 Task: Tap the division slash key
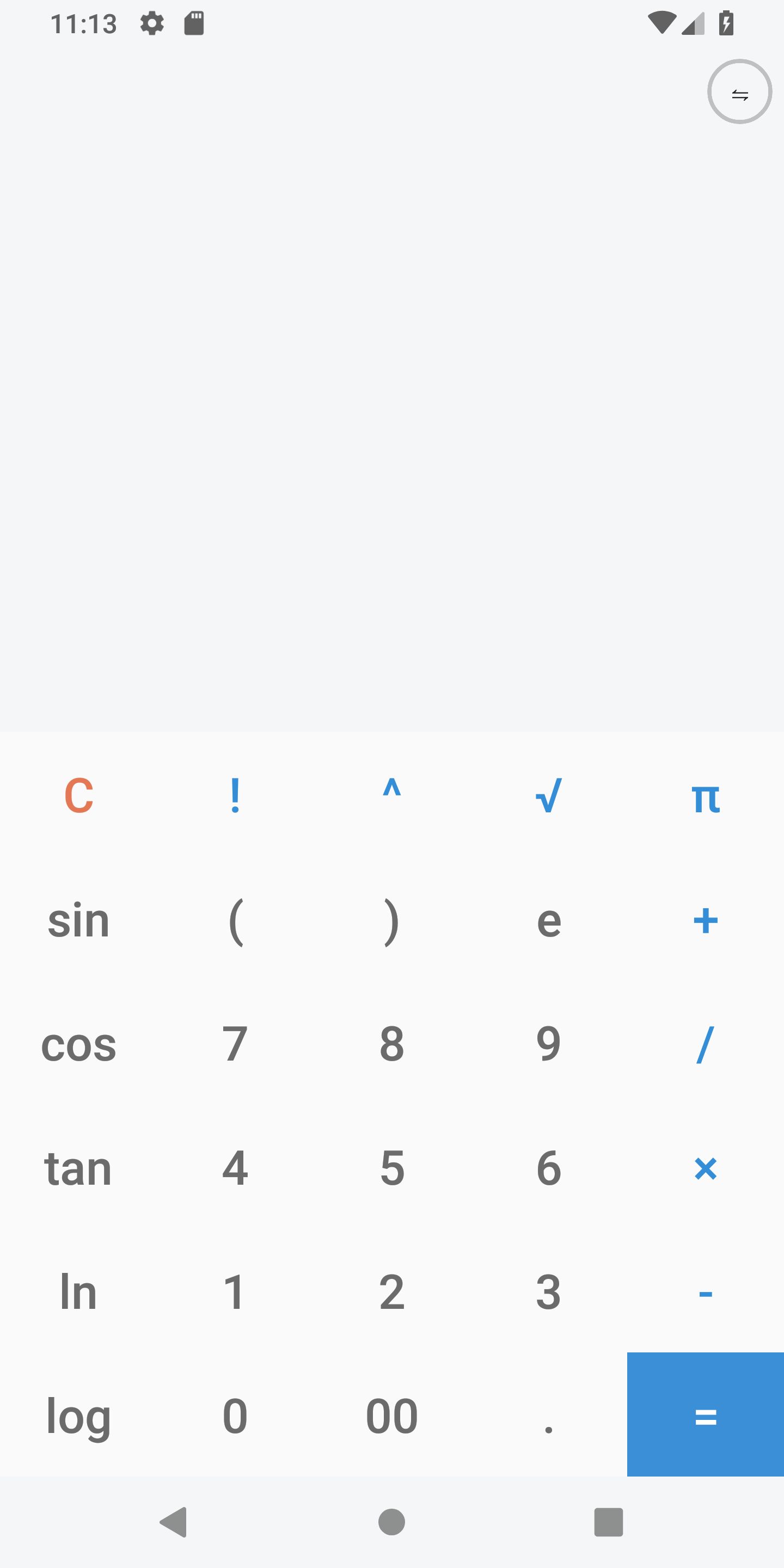tap(705, 1045)
